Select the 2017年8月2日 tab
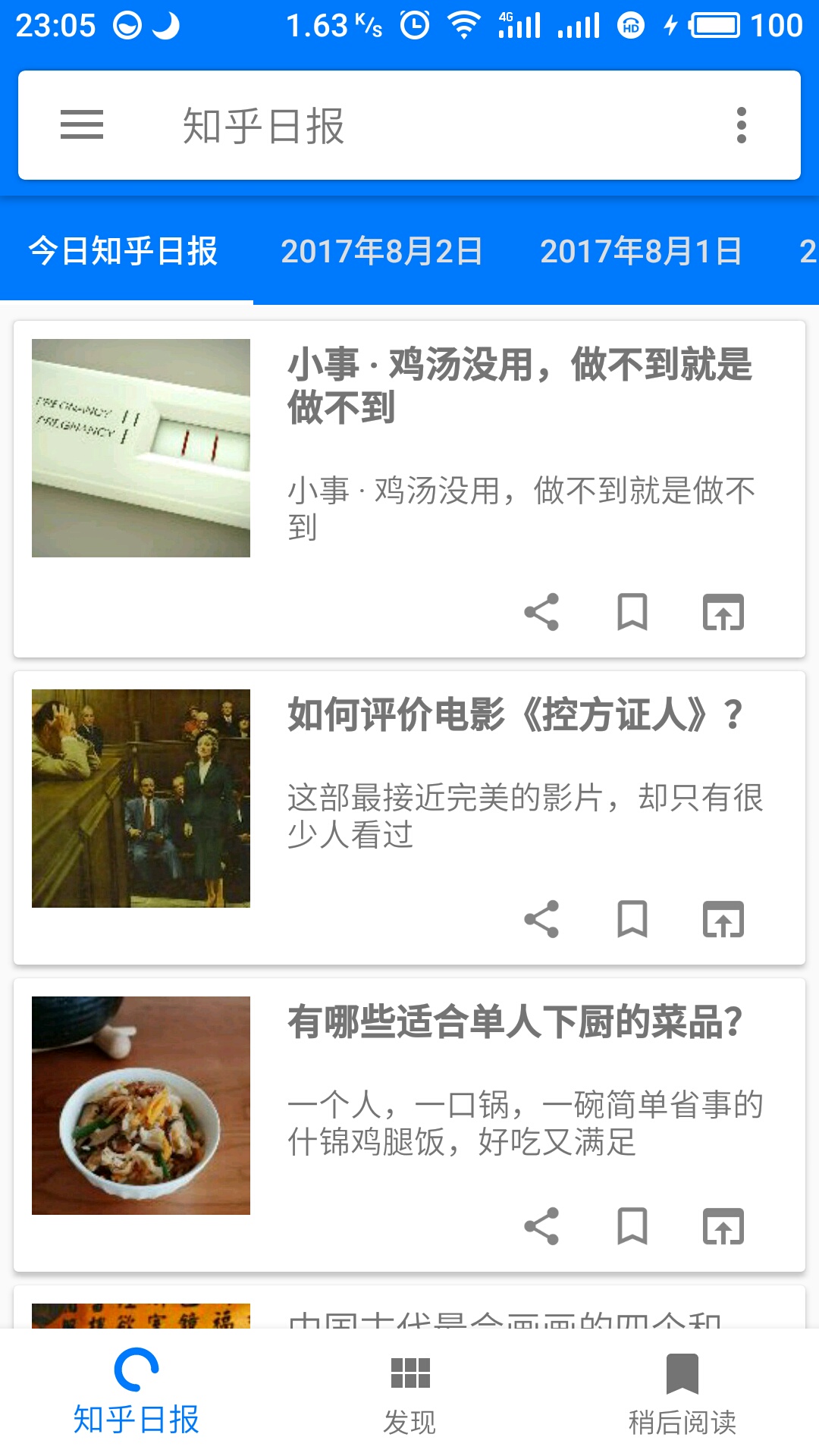The height and width of the screenshot is (1456, 819). pos(381,252)
